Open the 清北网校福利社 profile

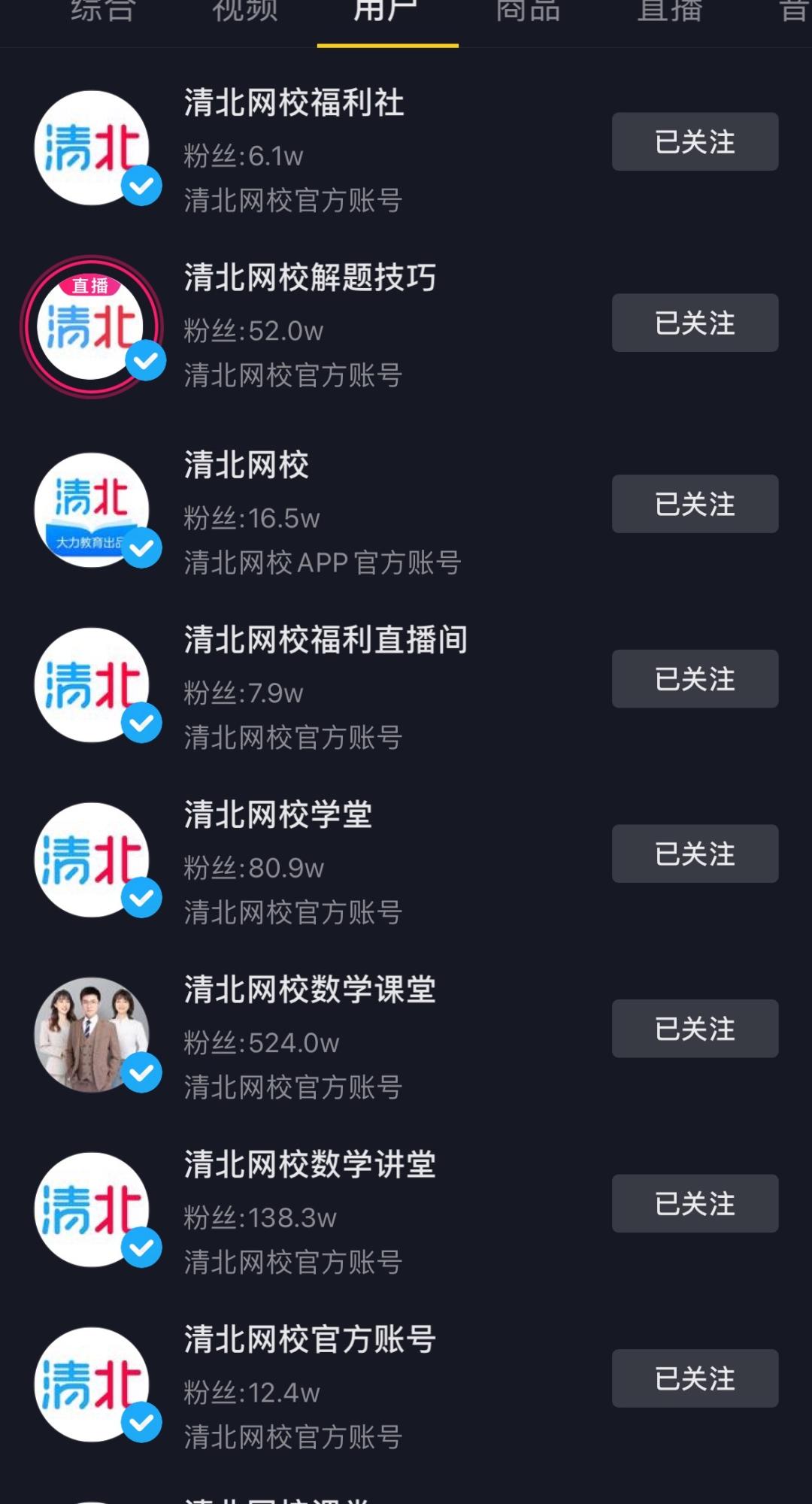294,103
